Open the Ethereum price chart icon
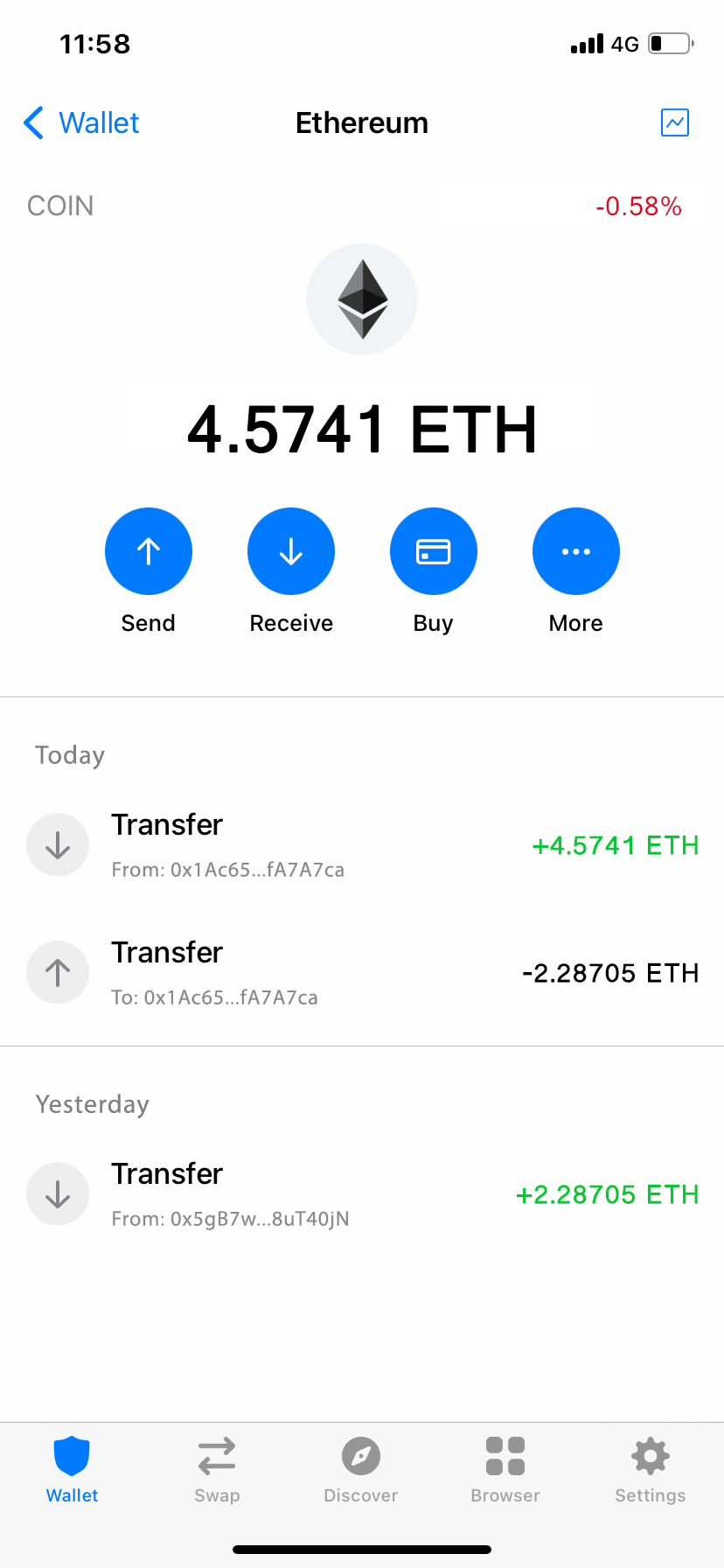The width and height of the screenshot is (724, 1568). tap(674, 122)
